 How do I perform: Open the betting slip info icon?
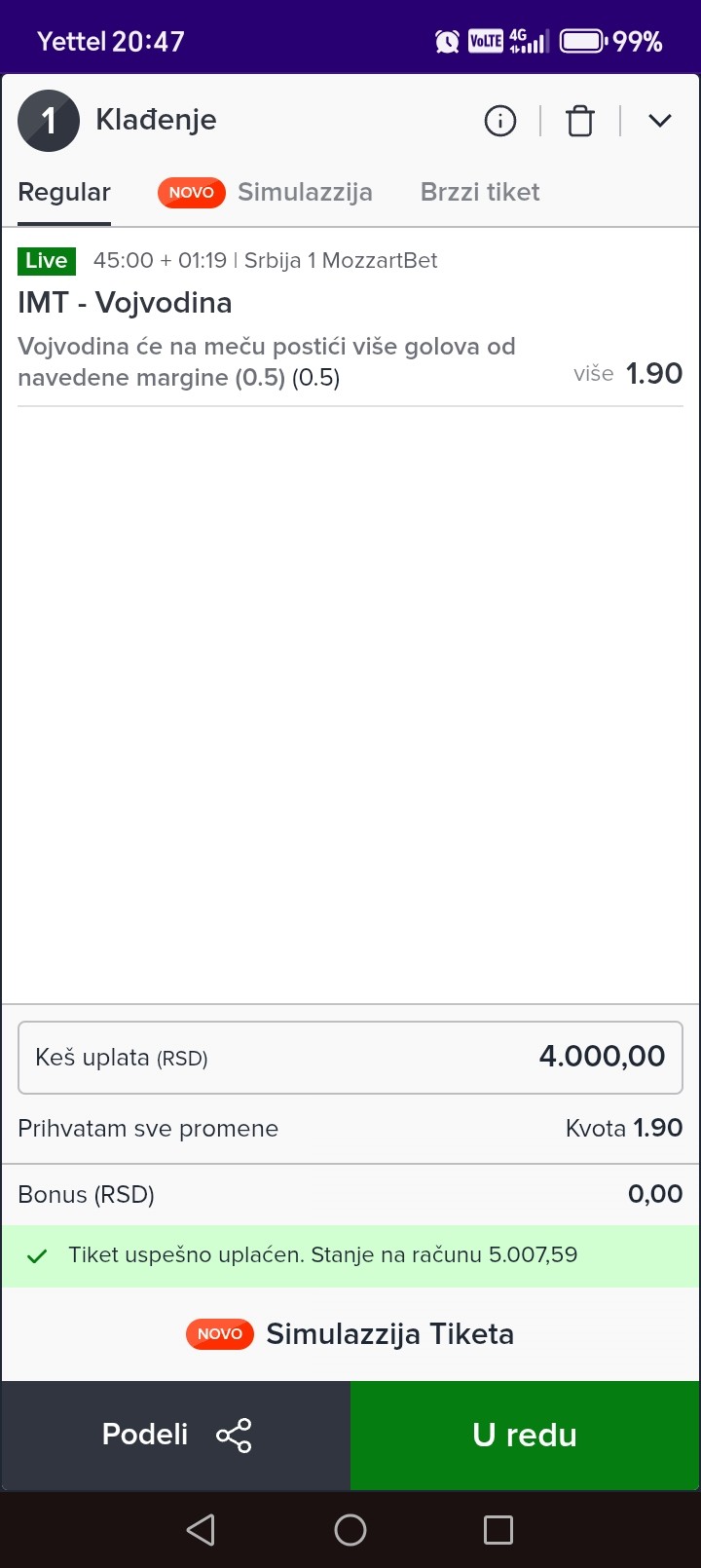[500, 121]
